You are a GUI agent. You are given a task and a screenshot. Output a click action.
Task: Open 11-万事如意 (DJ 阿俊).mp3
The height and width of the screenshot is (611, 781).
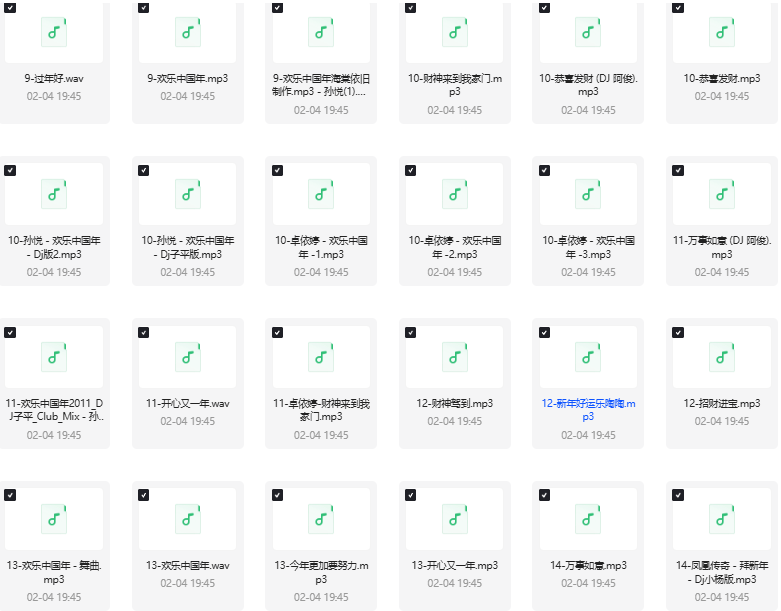click(x=722, y=194)
